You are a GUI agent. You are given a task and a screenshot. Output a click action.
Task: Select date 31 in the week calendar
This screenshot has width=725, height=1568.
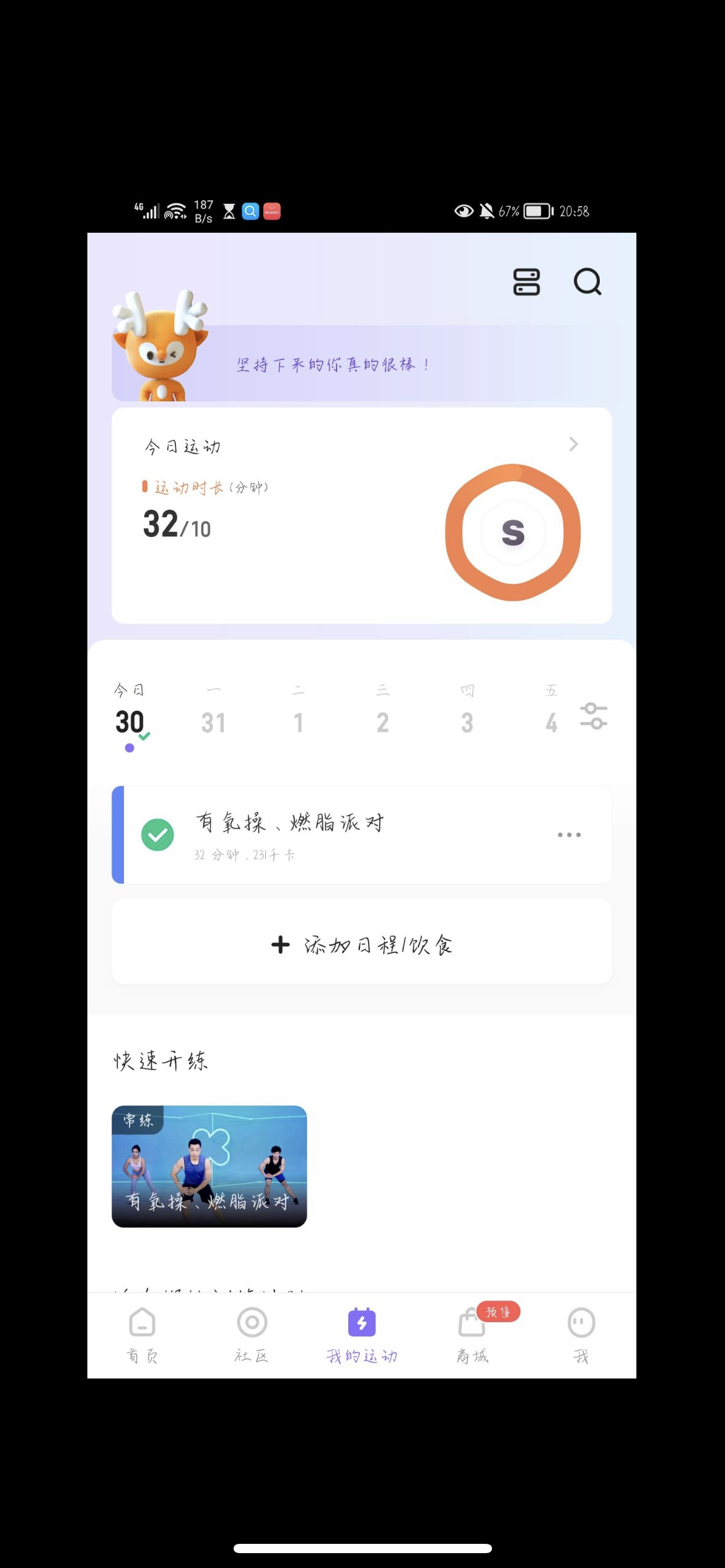[x=213, y=712]
